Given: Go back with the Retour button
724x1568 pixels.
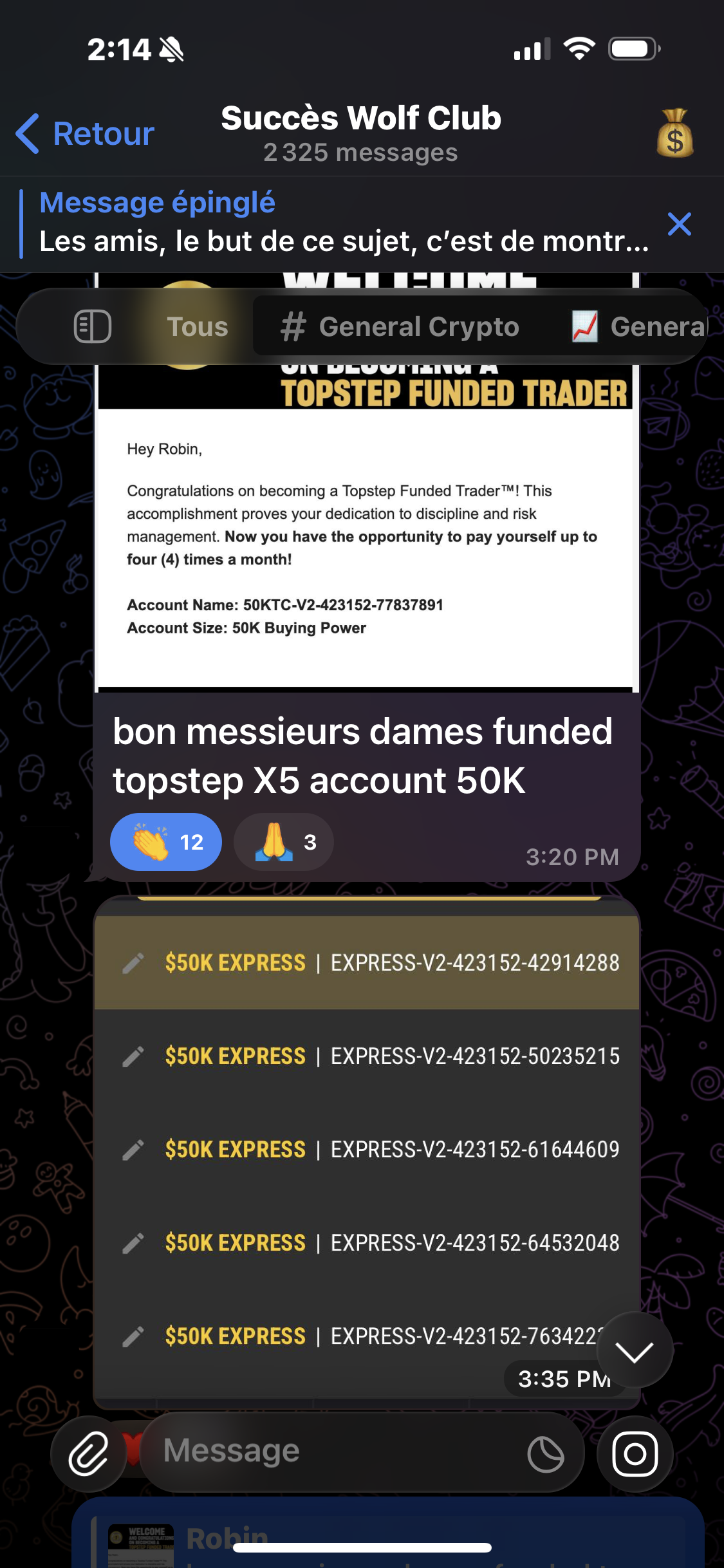Looking at the screenshot, I should coord(86,134).
